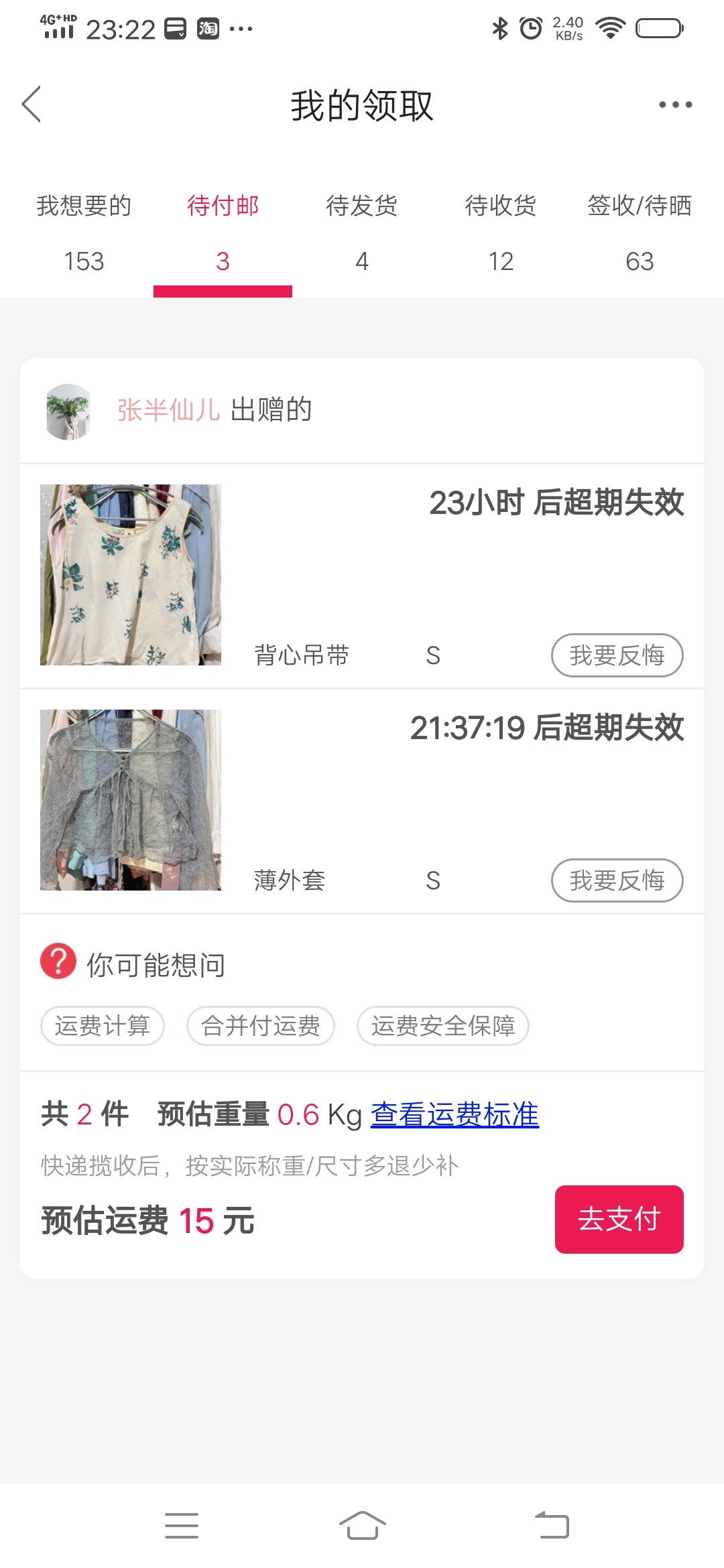Open the three-dot overflow menu
The image size is (724, 1568).
pos(675,105)
